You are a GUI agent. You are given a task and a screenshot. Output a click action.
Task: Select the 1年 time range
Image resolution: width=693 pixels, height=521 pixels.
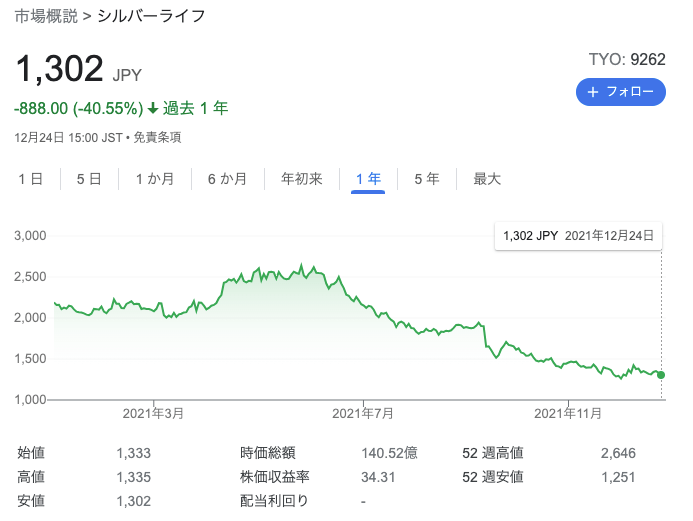pos(368,179)
